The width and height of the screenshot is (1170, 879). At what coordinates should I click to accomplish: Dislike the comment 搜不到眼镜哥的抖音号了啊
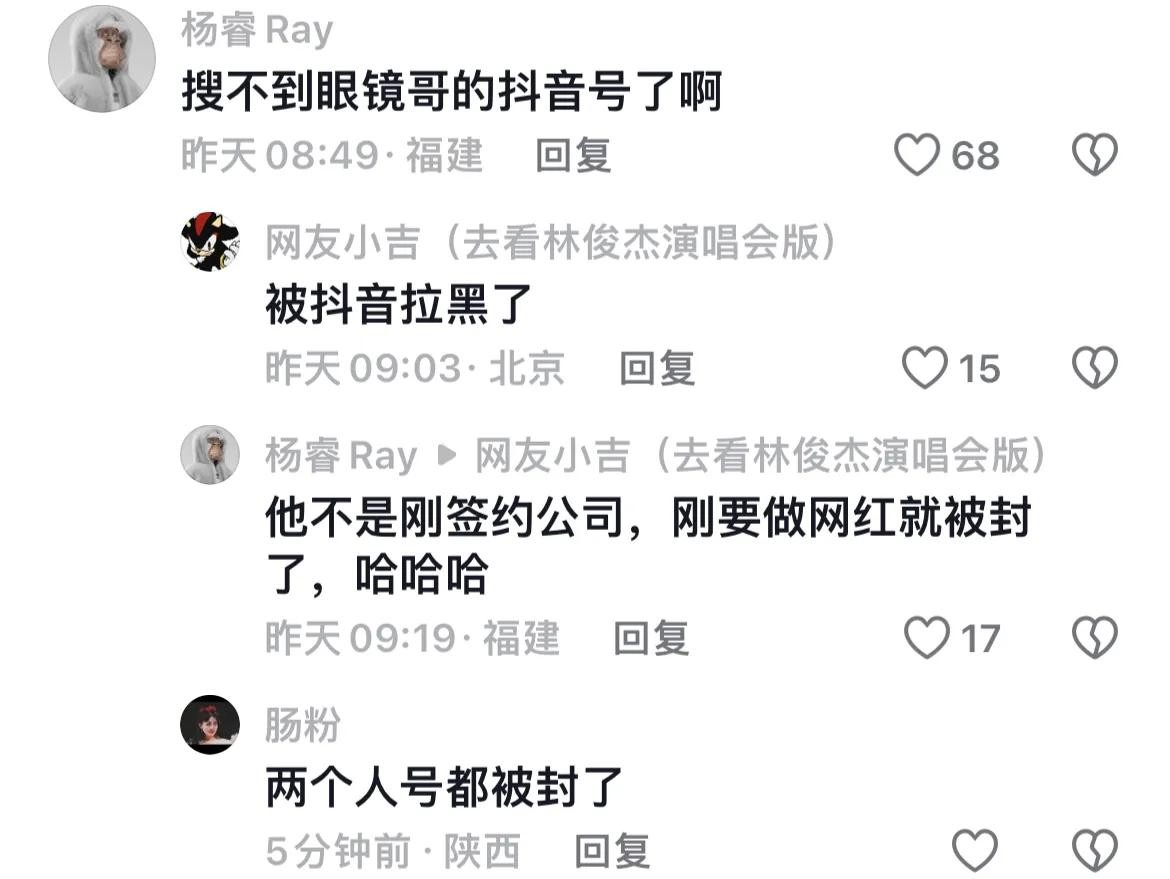click(x=1094, y=156)
